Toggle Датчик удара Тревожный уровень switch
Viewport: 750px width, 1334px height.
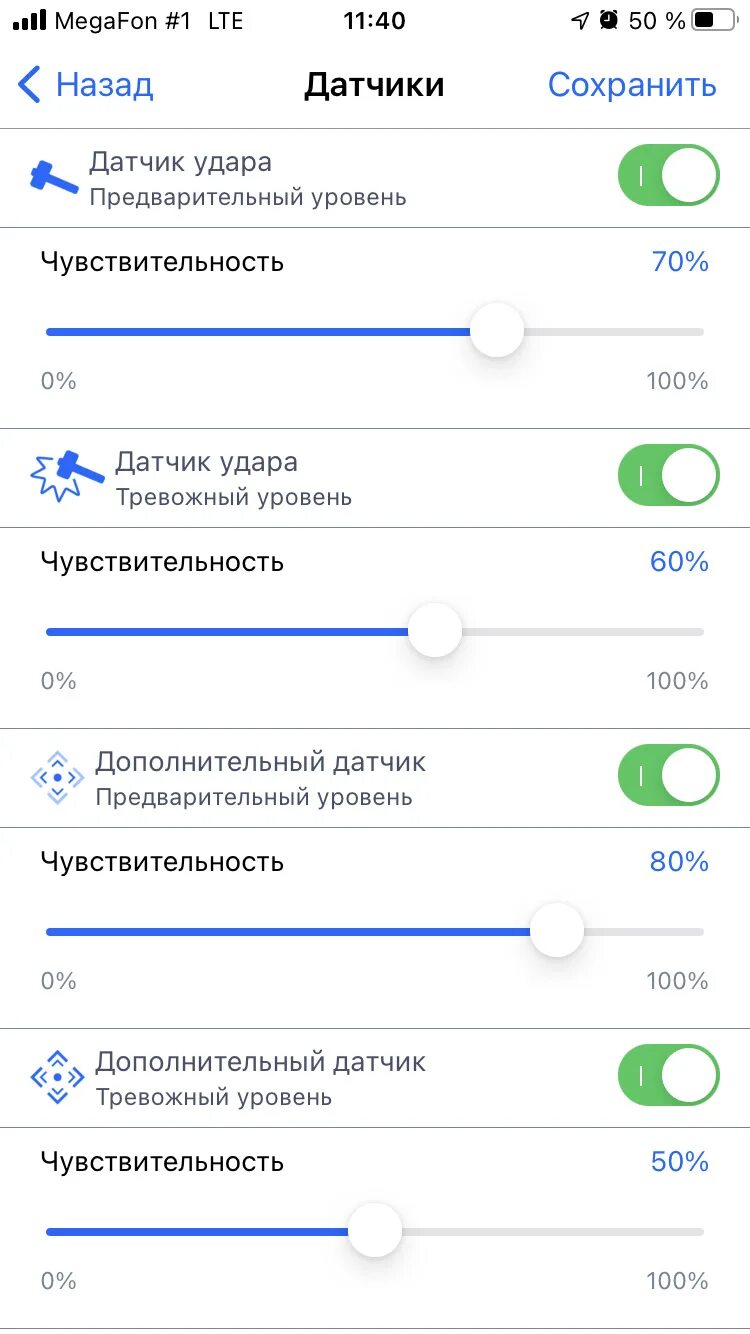[x=668, y=476]
